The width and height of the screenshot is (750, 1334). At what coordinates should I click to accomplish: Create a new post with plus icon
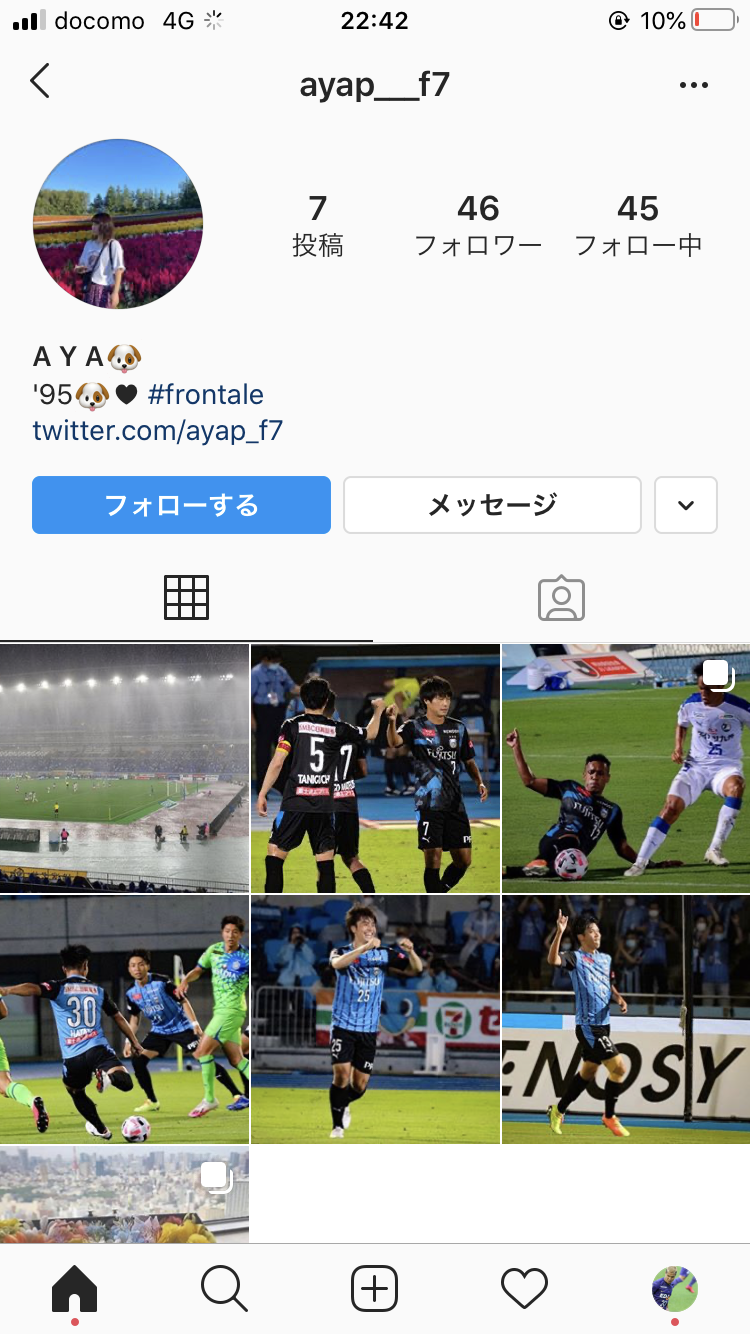point(375,1288)
